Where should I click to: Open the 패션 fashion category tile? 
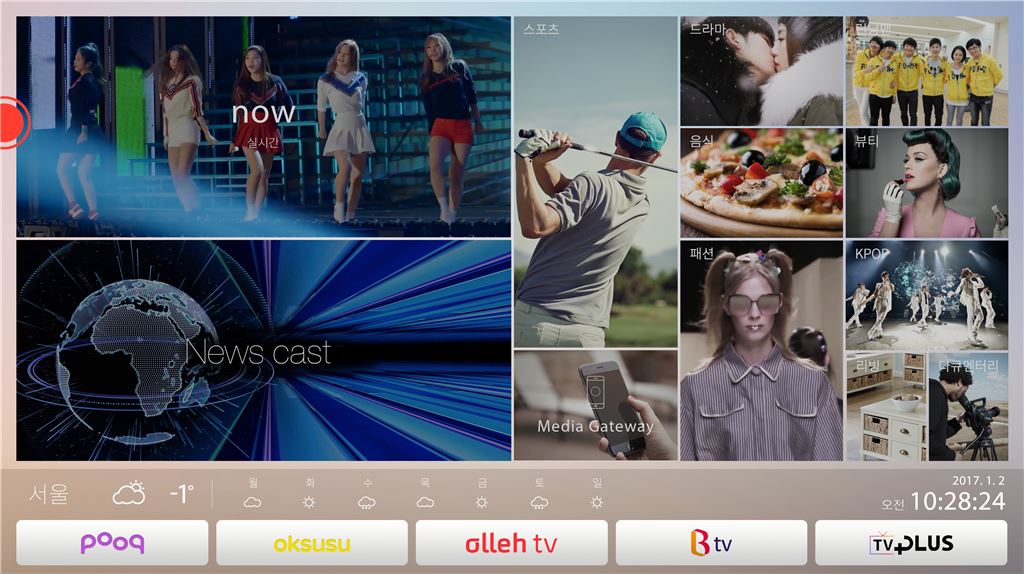761,350
